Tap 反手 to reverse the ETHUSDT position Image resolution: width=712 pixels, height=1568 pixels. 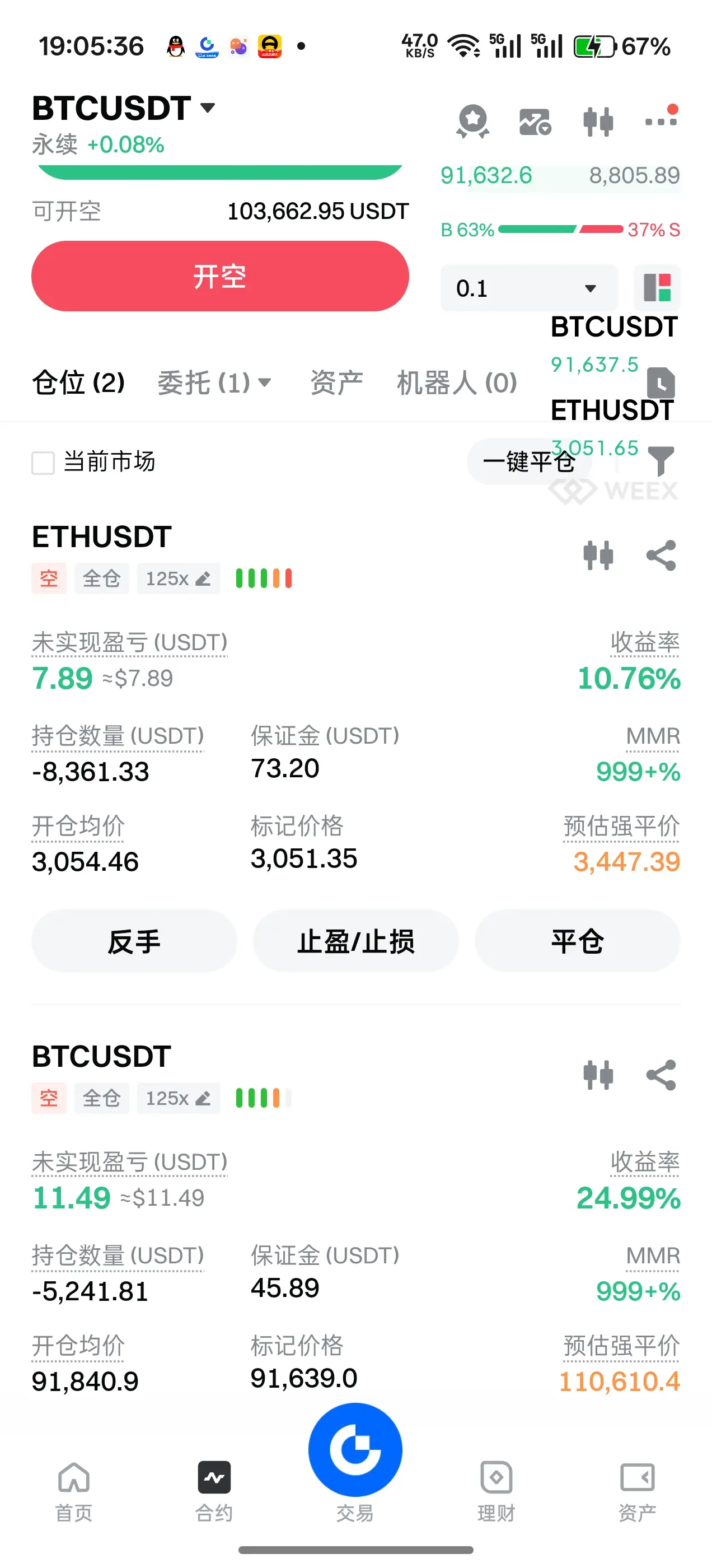[134, 941]
